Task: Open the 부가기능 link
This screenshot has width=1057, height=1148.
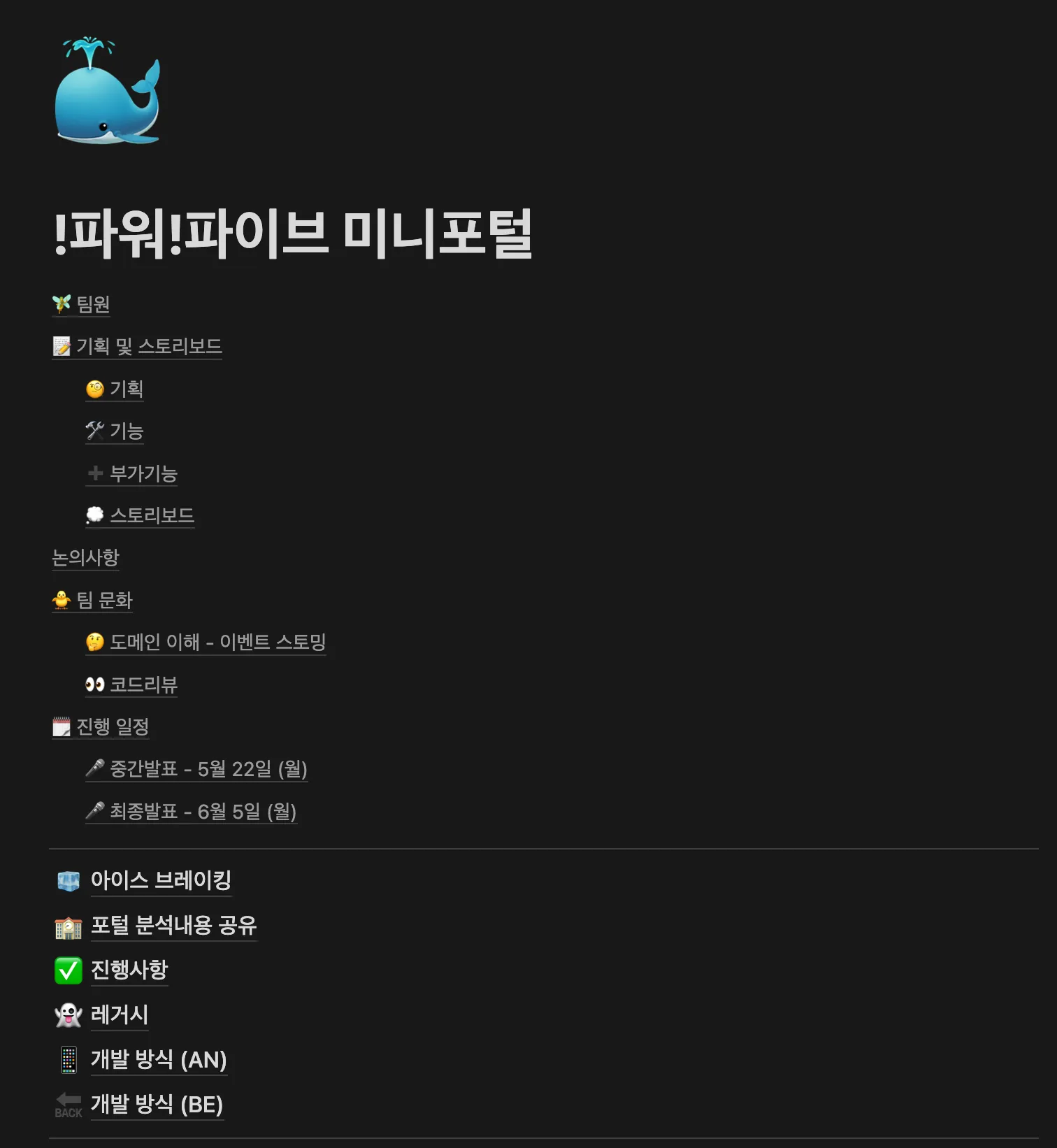Action: [143, 473]
